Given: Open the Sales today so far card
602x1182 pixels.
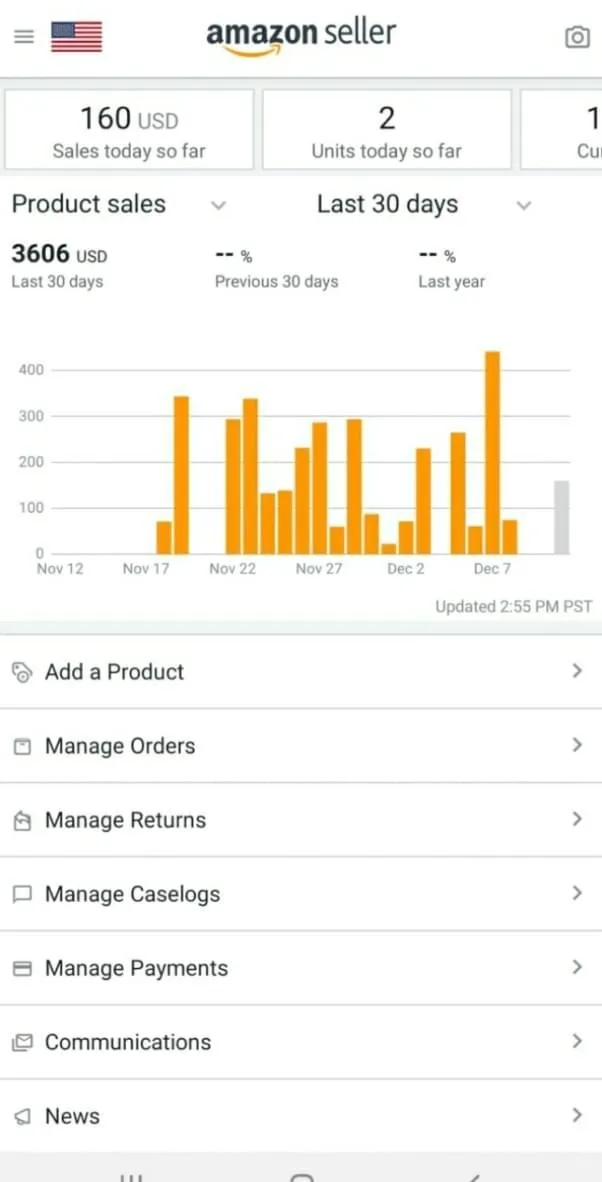Looking at the screenshot, I should (129, 130).
